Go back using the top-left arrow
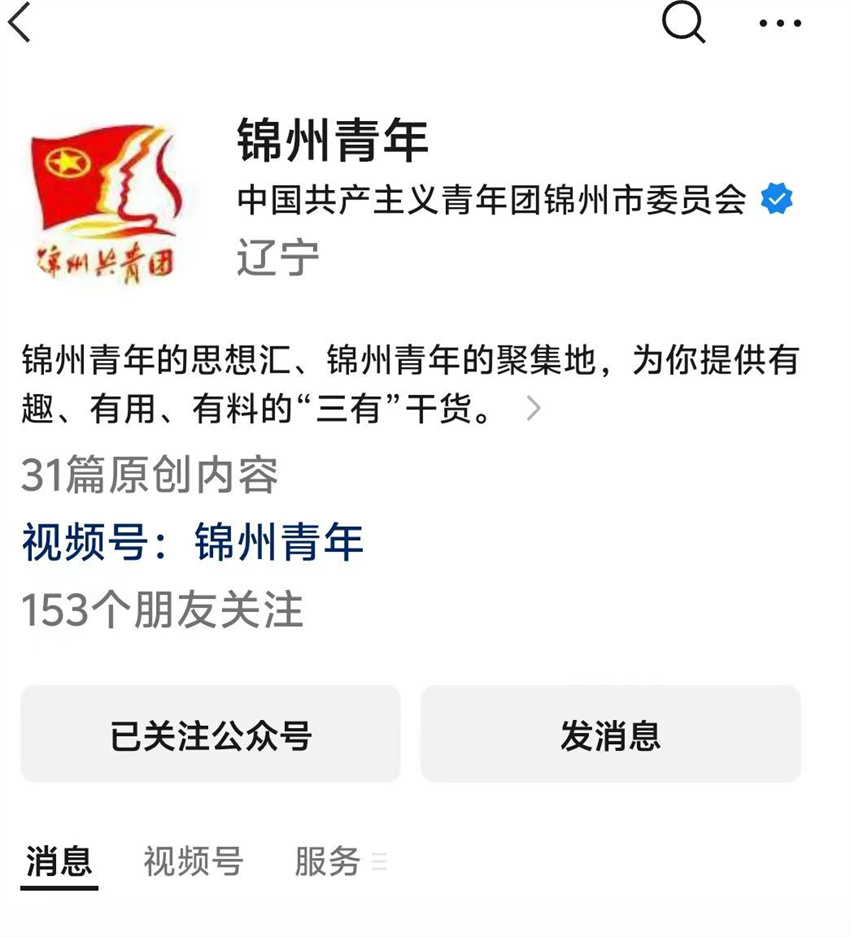850x937 pixels. pos(20,23)
